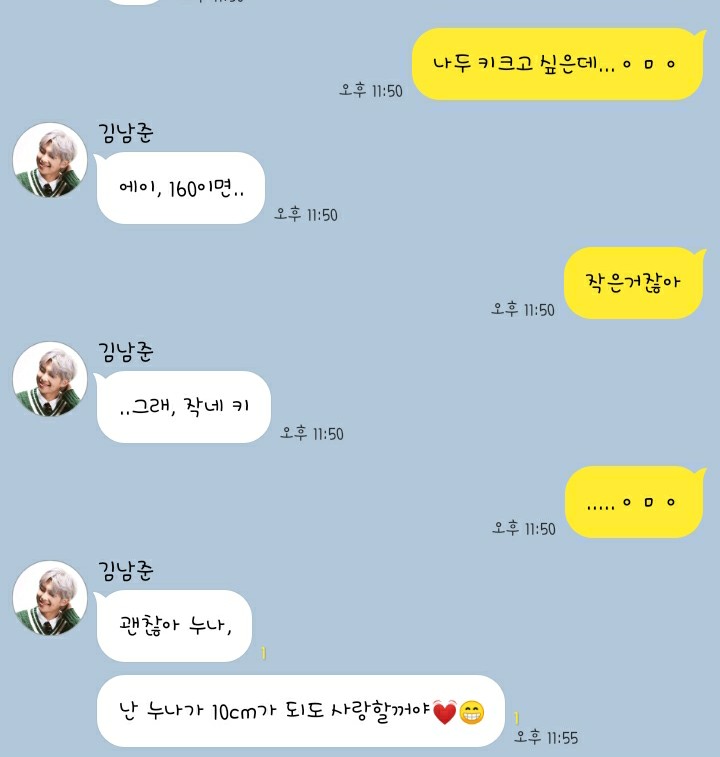View 김남준's profile picture by '괜찮아 누나,'
This screenshot has height=757, width=720.
pos(50,598)
